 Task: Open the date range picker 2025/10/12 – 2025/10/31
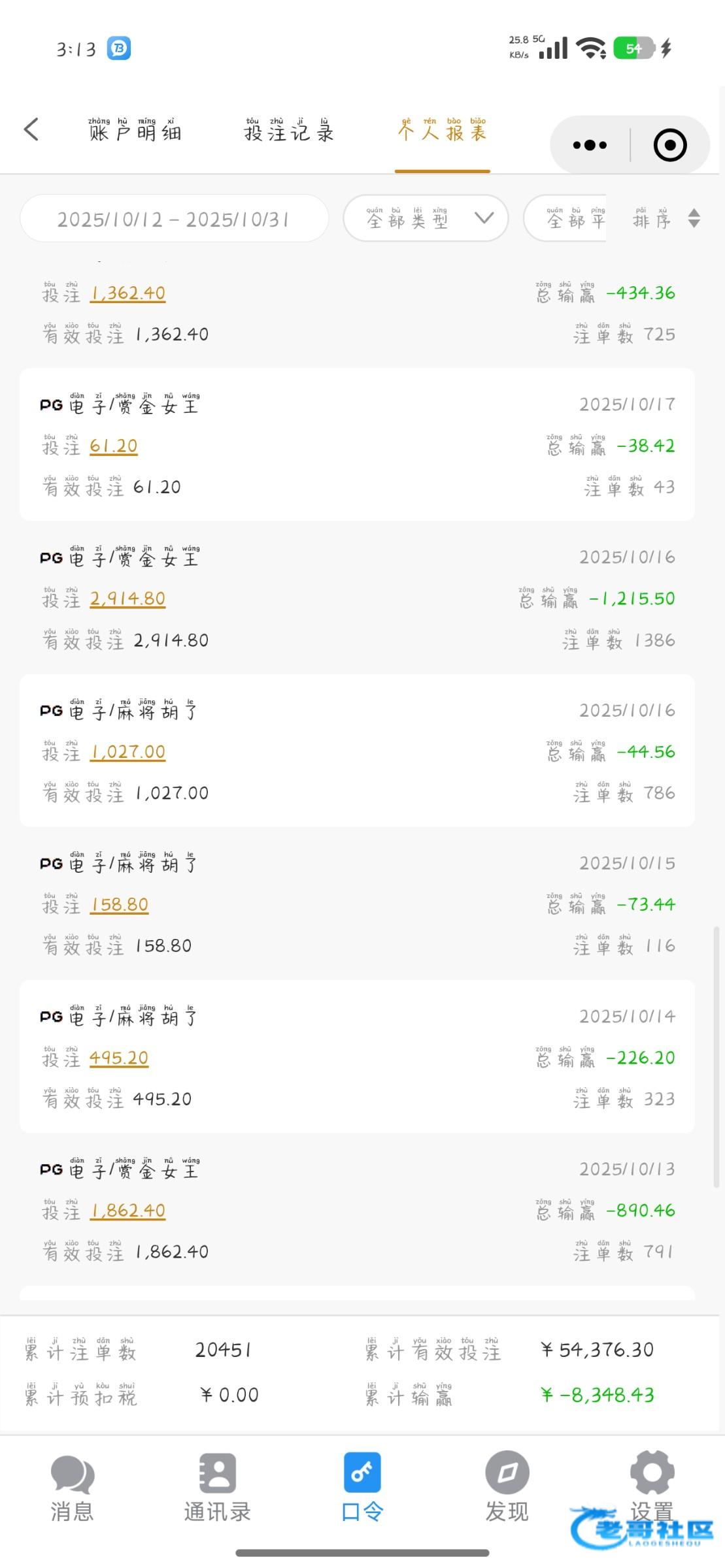point(173,219)
